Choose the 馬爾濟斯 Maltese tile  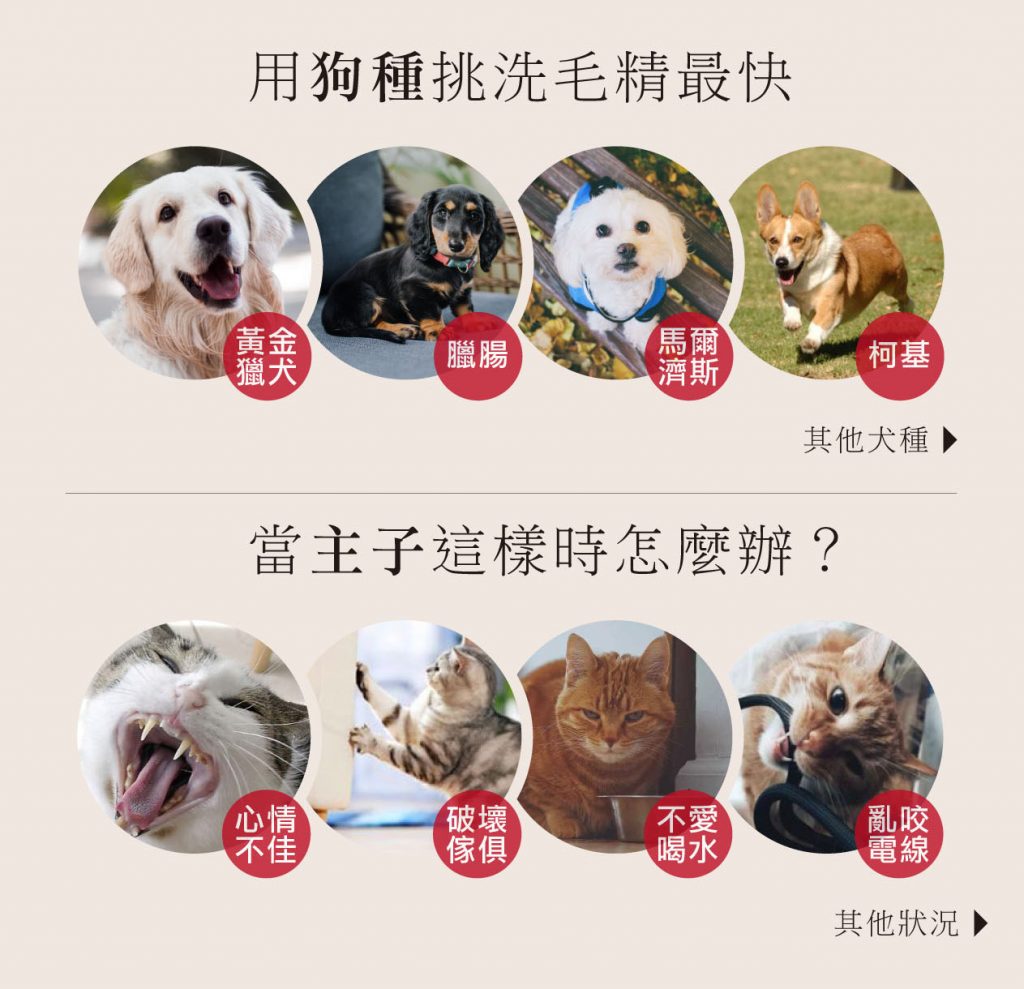[x=625, y=263]
